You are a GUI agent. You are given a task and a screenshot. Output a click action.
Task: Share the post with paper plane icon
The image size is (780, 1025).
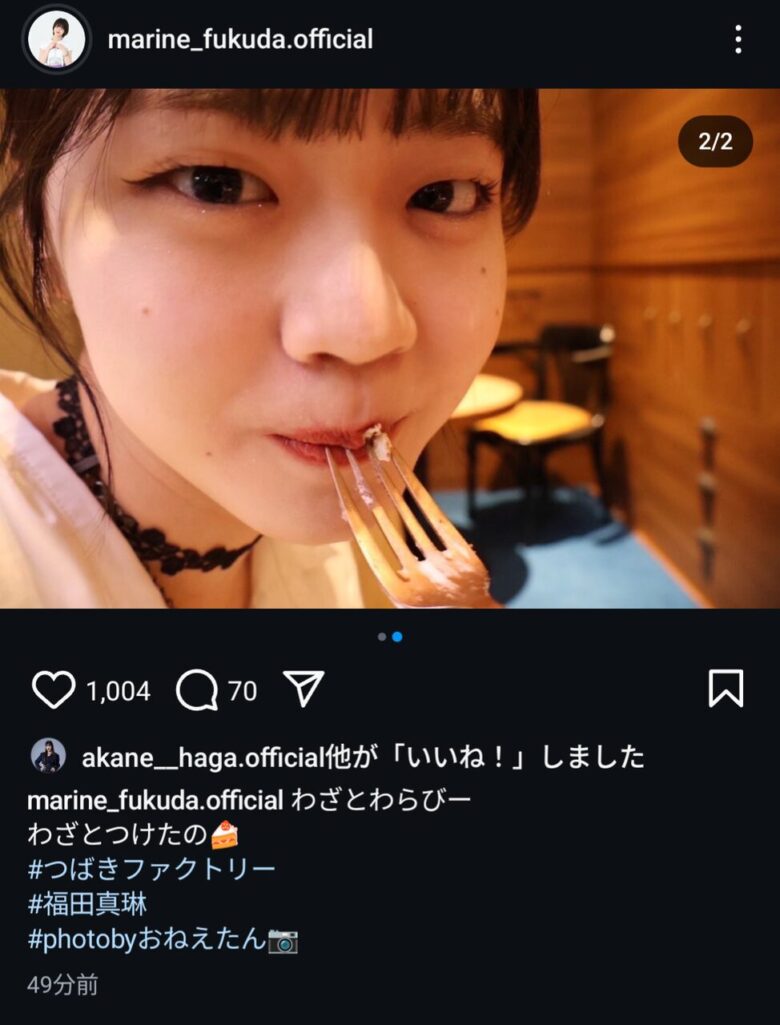click(x=303, y=688)
